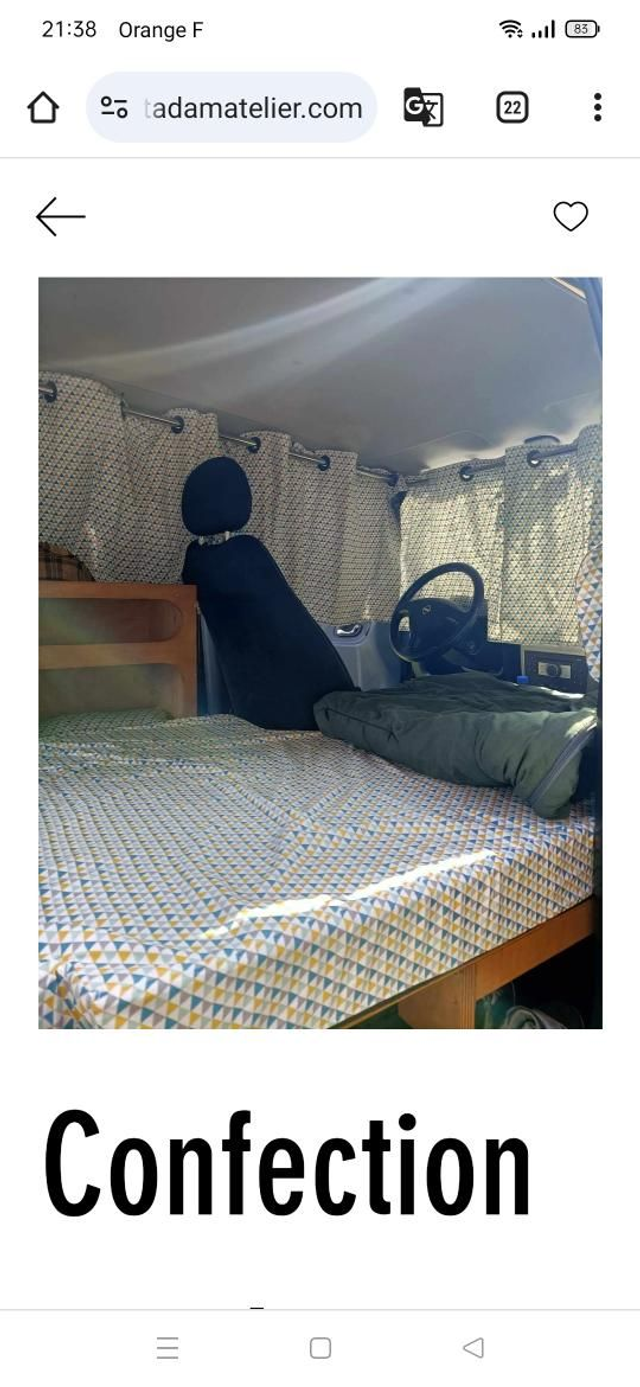Open recent apps from navigation bar
Viewport: 640px width, 1387px height.
tap(168, 1348)
